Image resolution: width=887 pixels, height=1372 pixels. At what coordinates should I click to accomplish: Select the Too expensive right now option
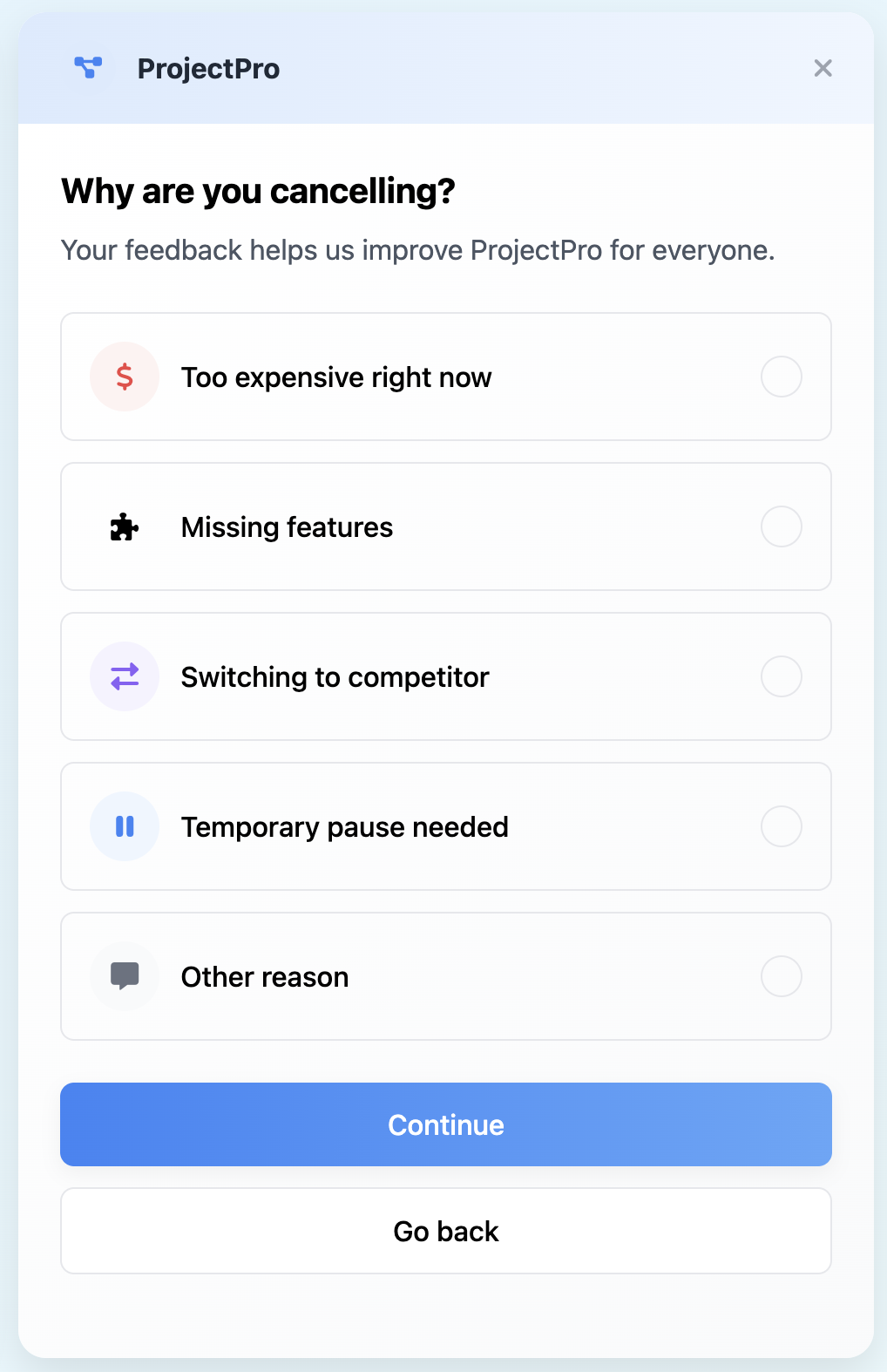[x=782, y=377]
